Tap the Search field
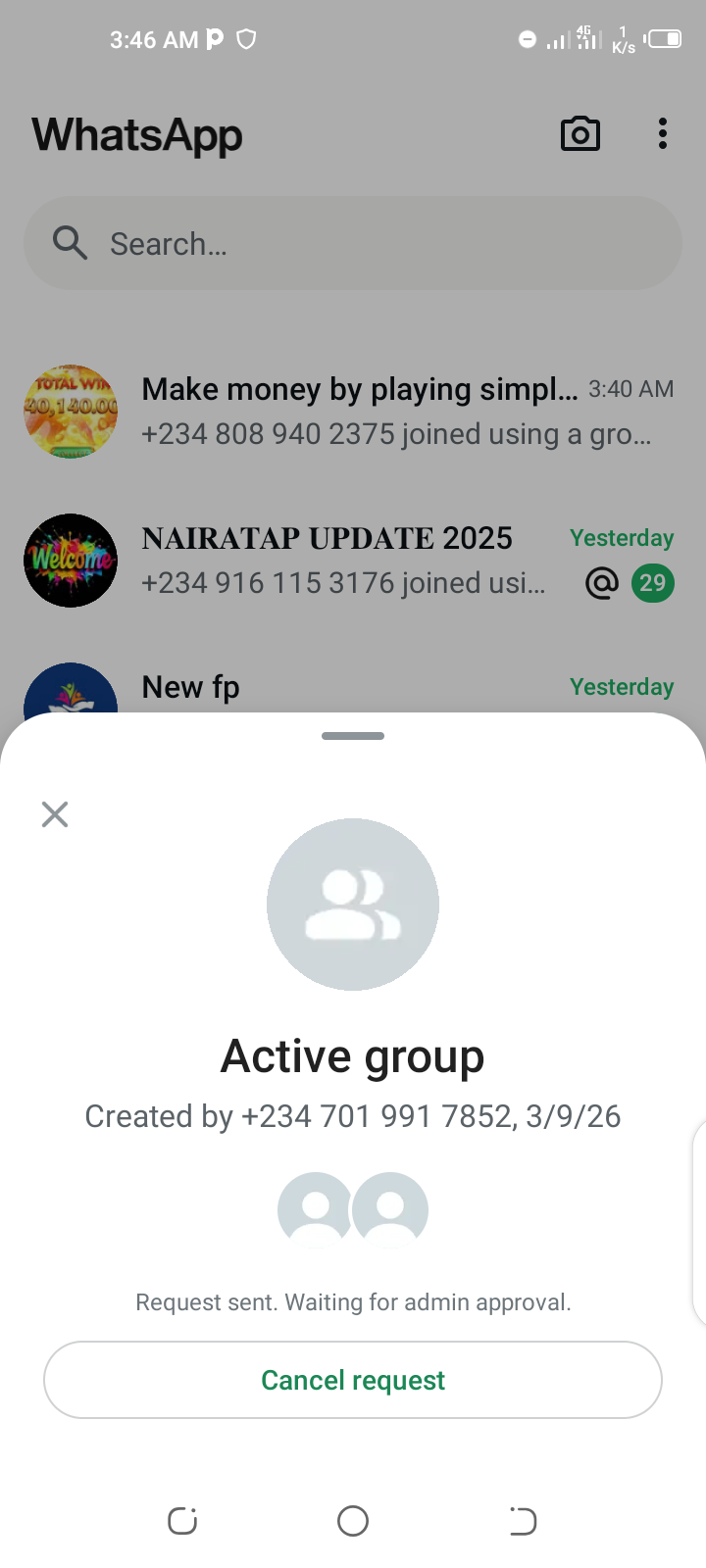This screenshot has height=1568, width=706. (353, 243)
